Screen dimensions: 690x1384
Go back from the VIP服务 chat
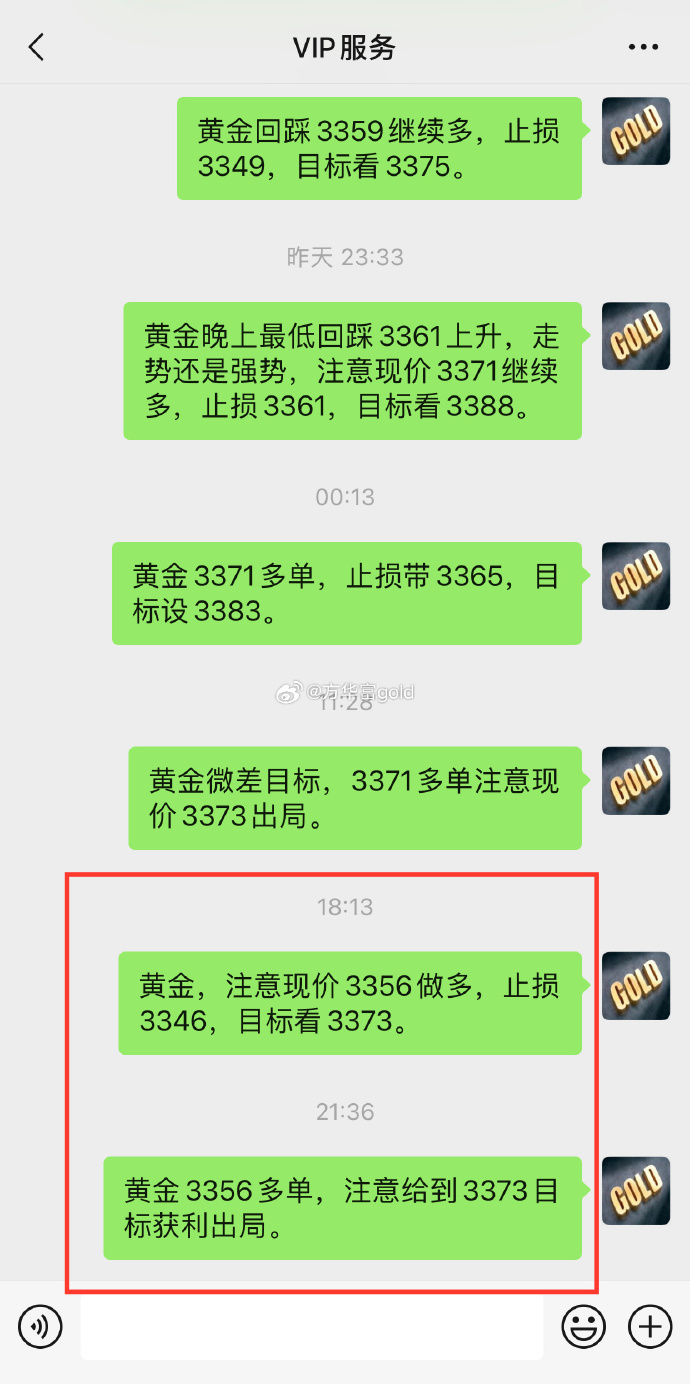[37, 47]
